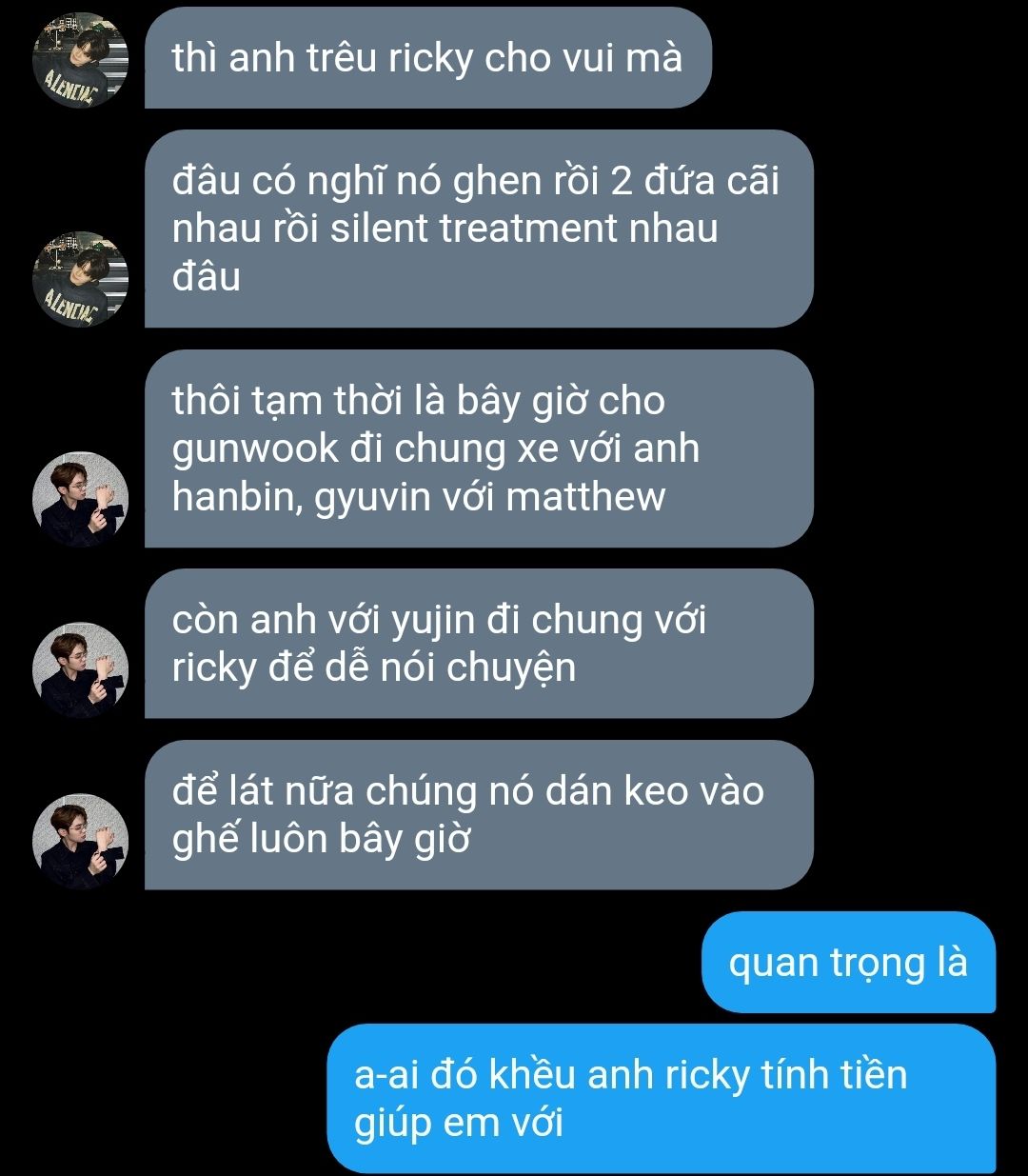Open sender avatar beside "thì anh trêu ricky"
1028x1176 pixels.
tap(81, 60)
